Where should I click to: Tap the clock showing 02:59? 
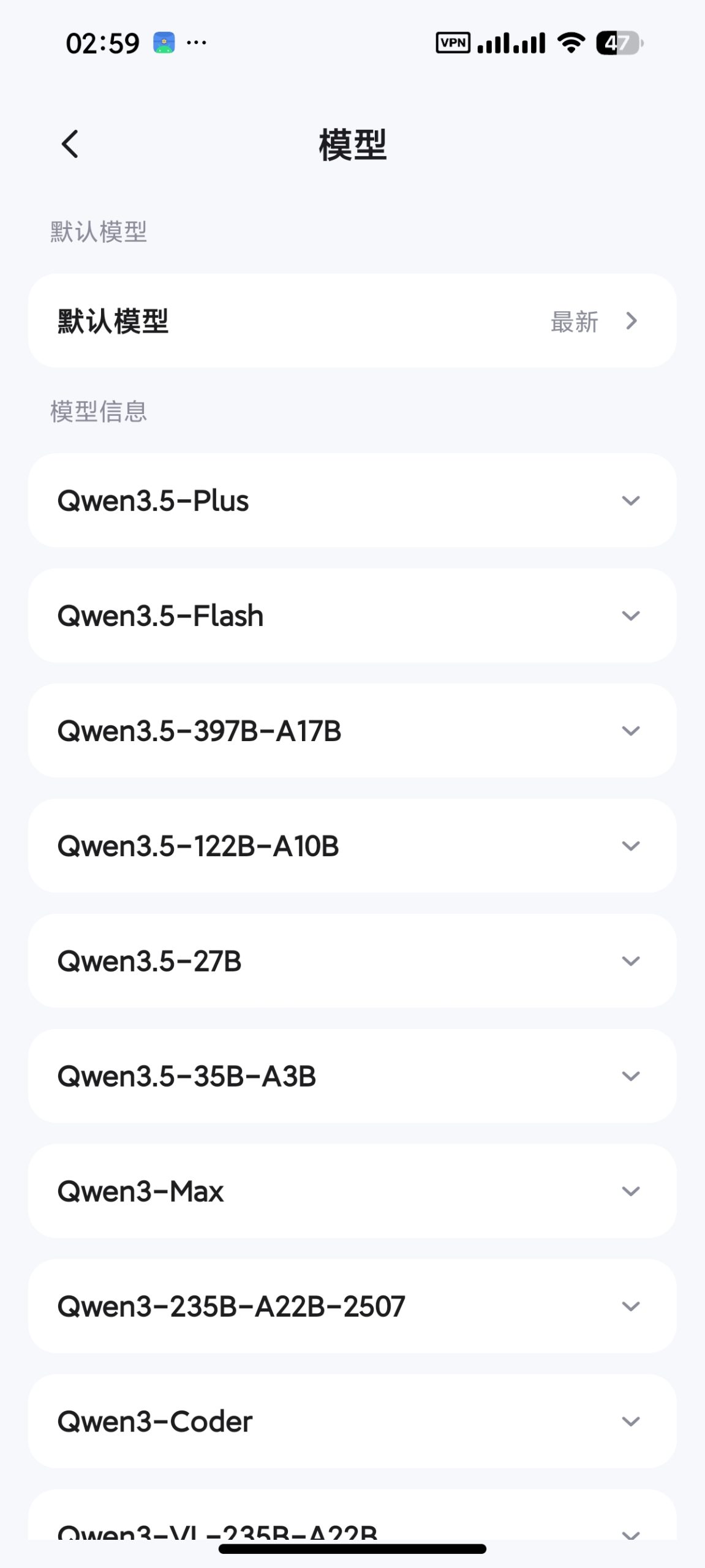(102, 42)
